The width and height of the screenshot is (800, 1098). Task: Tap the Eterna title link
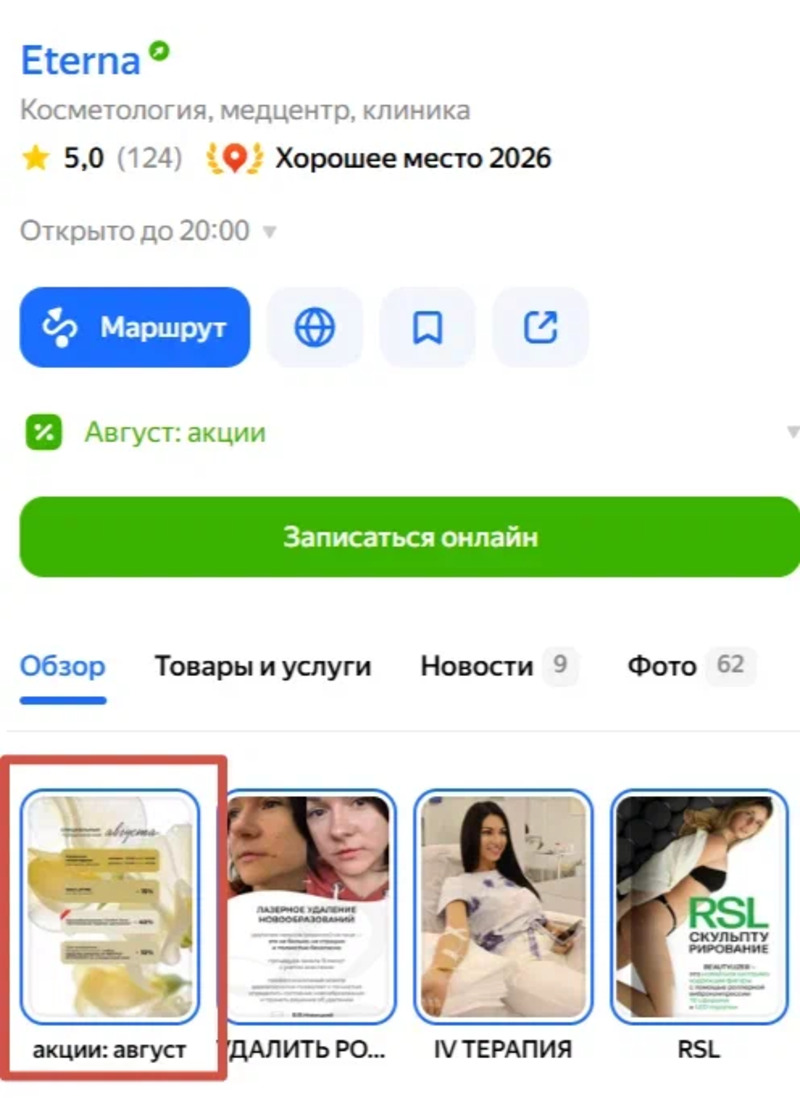[81, 61]
